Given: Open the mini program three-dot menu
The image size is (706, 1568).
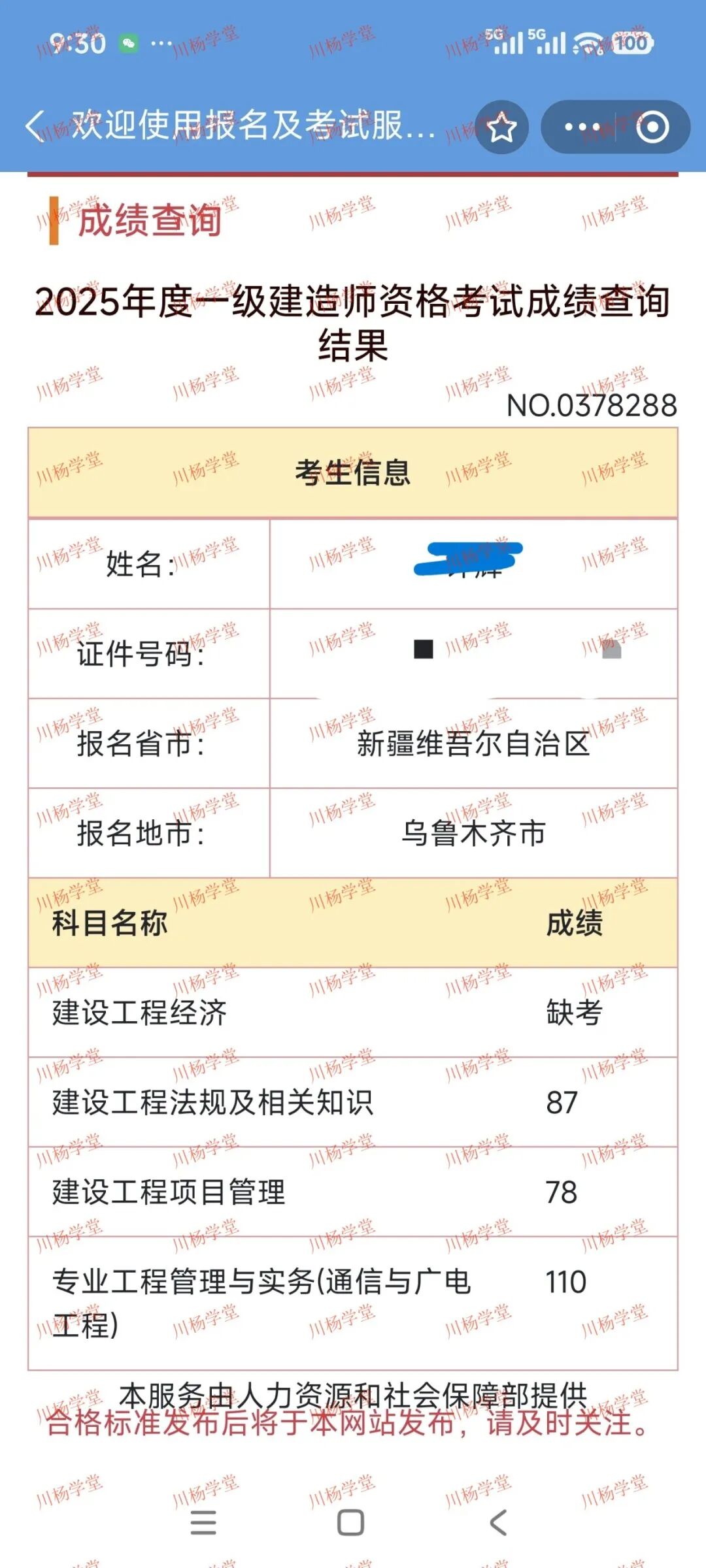Looking at the screenshot, I should 582,127.
